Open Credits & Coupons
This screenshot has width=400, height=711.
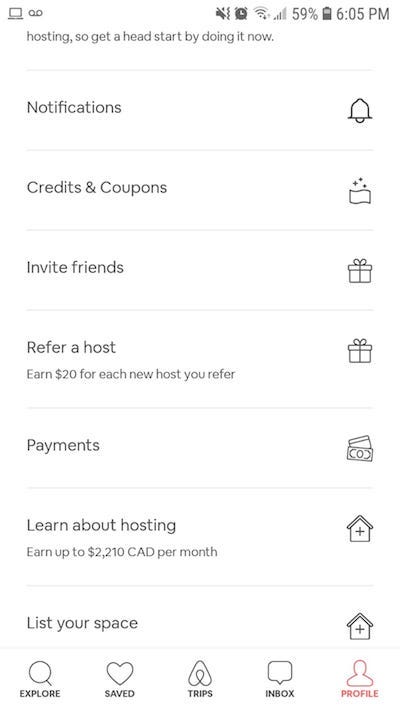coord(200,190)
